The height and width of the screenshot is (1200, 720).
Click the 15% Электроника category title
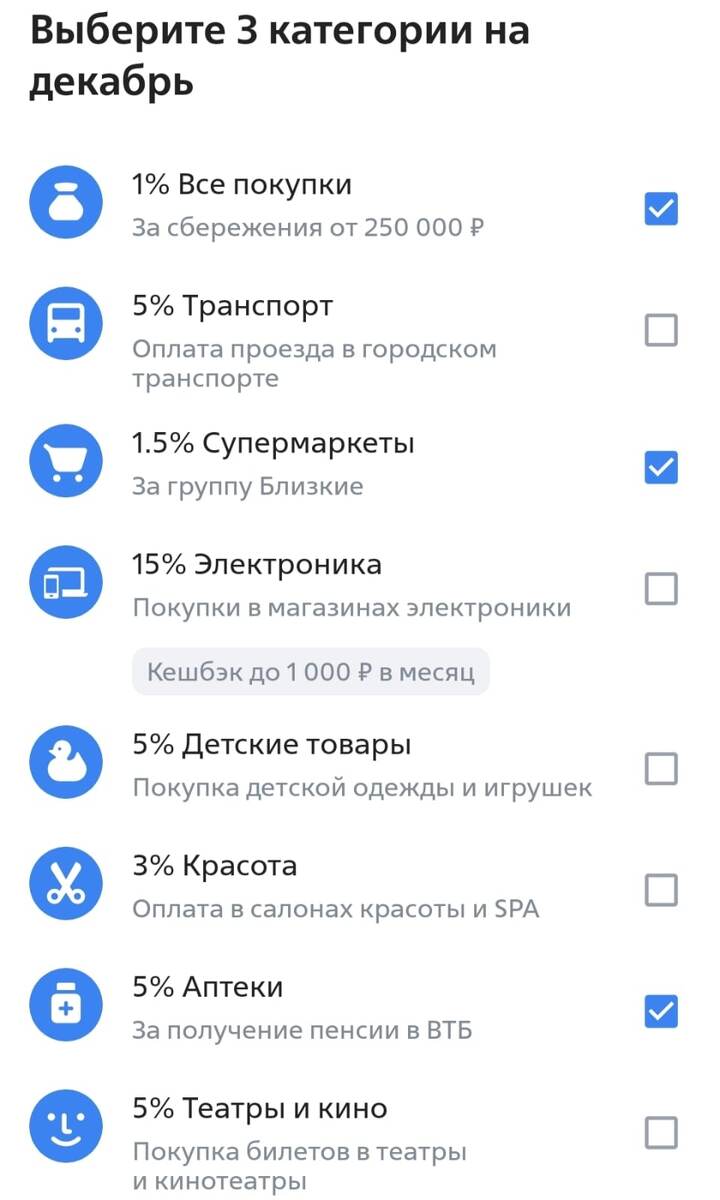point(257,564)
